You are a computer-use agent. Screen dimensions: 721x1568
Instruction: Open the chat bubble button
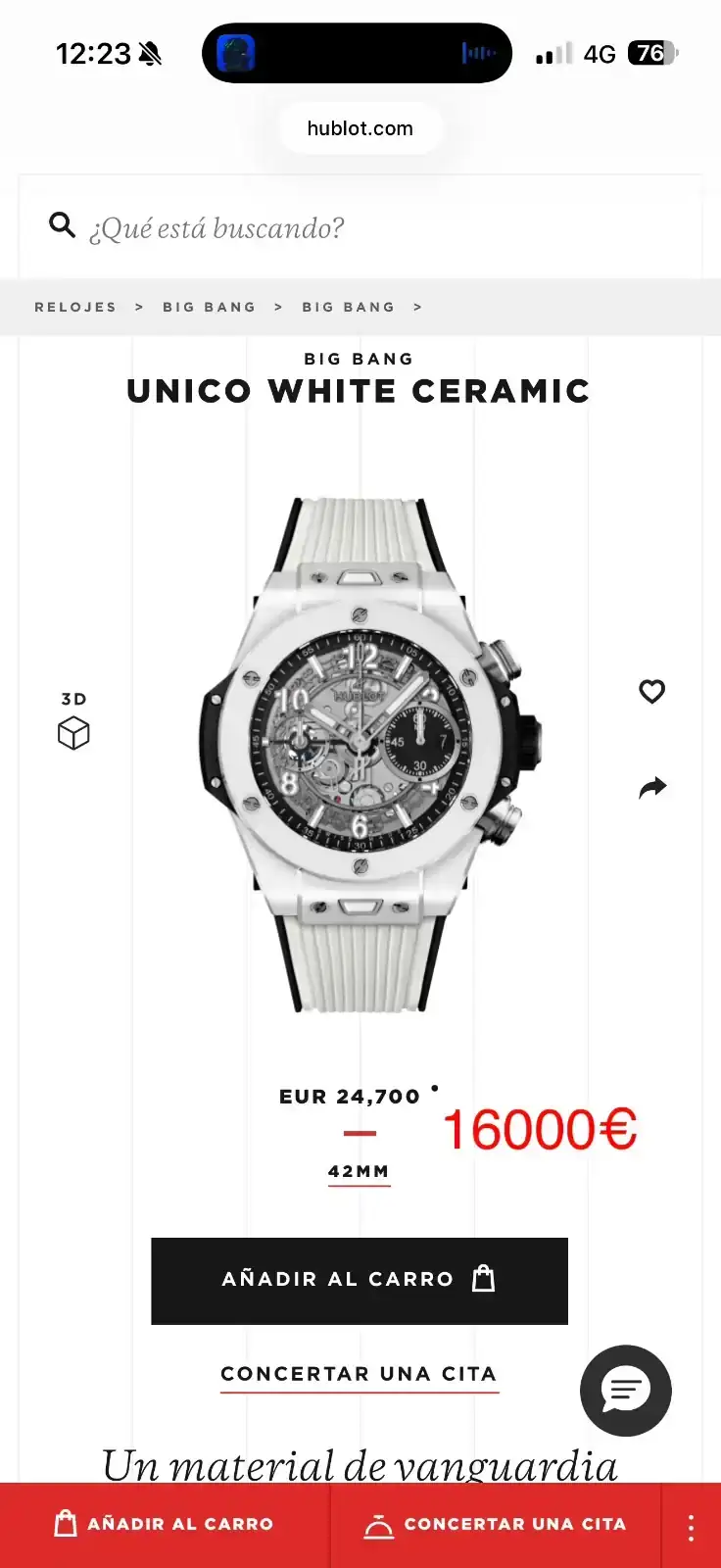[626, 1391]
